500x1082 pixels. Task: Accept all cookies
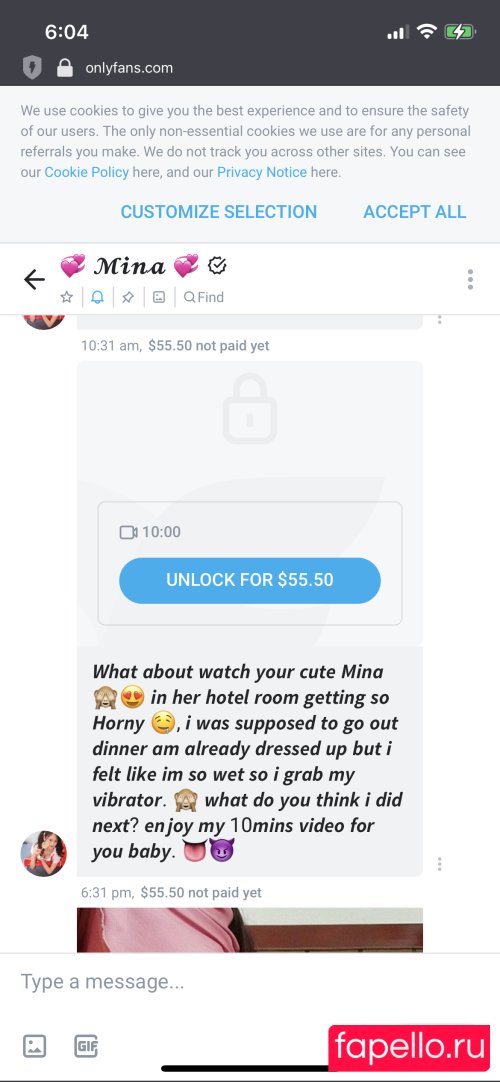point(414,212)
